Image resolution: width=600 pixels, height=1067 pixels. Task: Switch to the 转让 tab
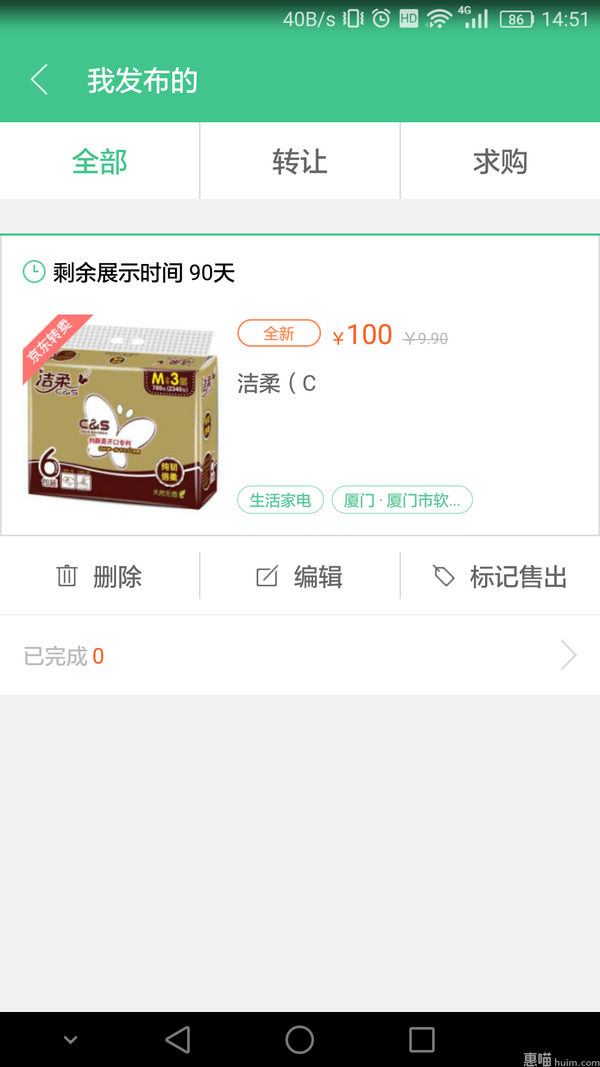(300, 162)
